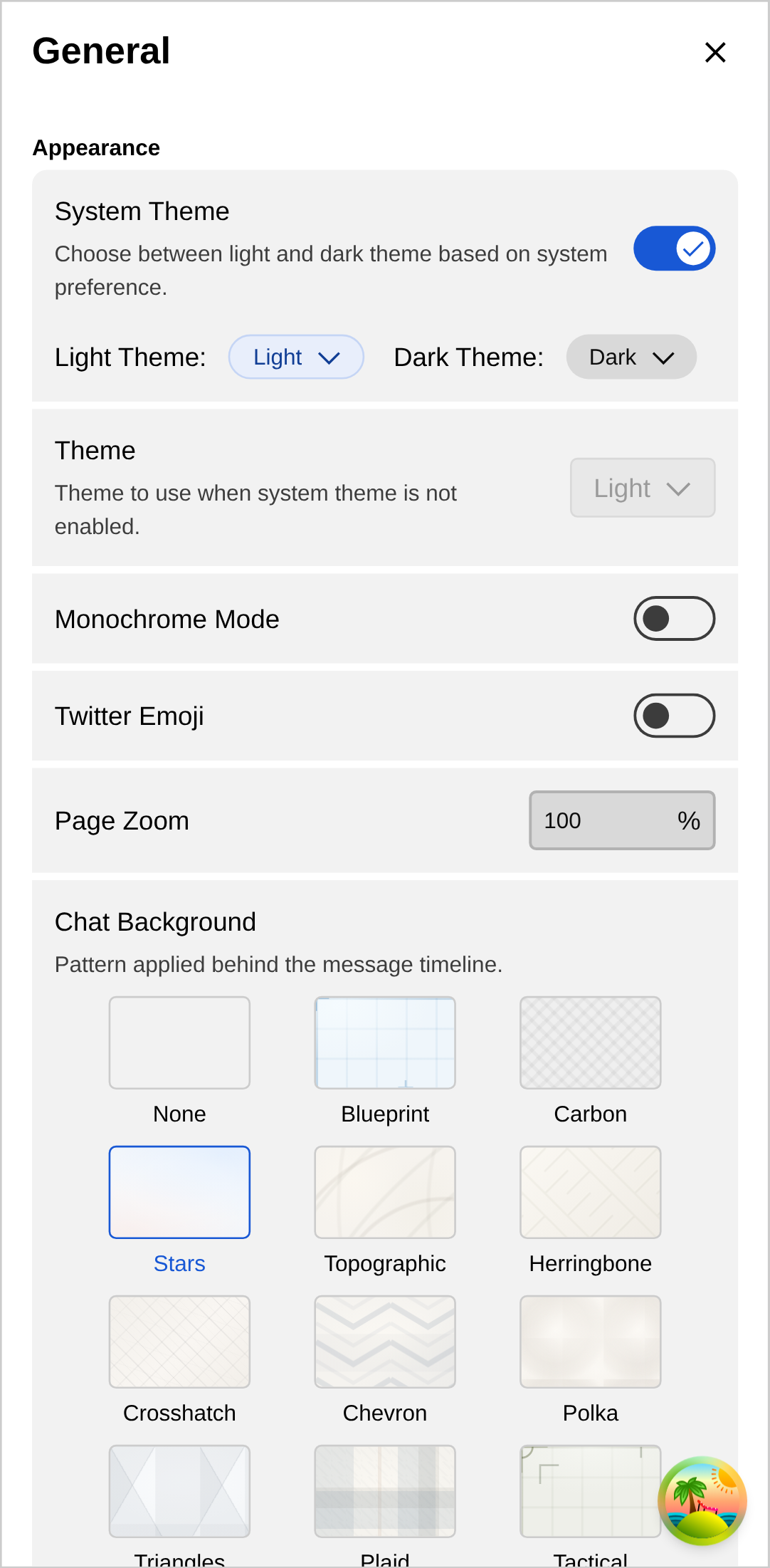Close the General settings panel
Screen dimensions: 770x1568
point(714,52)
